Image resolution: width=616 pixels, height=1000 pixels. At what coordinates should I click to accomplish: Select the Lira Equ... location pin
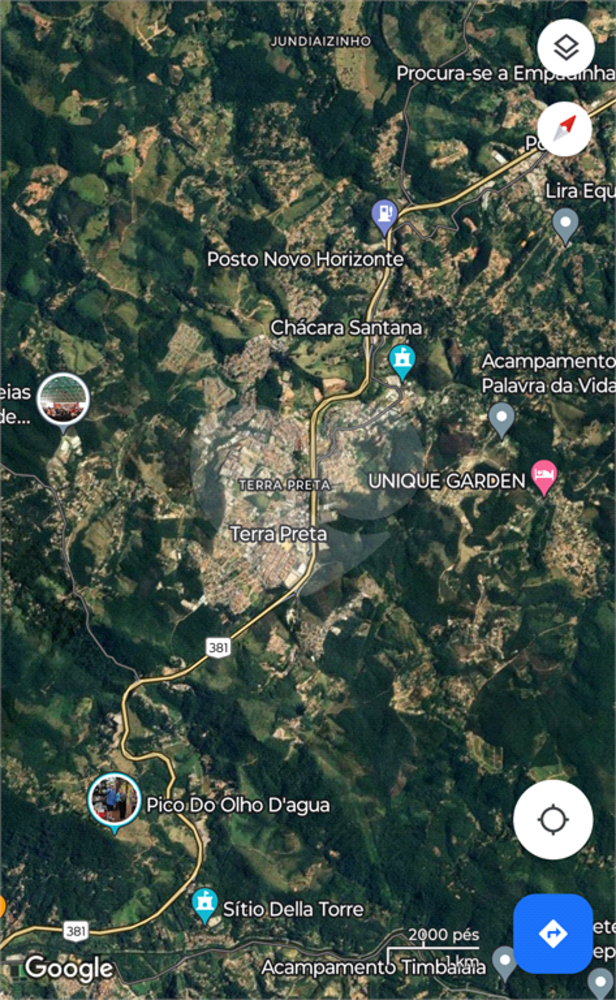[x=565, y=224]
